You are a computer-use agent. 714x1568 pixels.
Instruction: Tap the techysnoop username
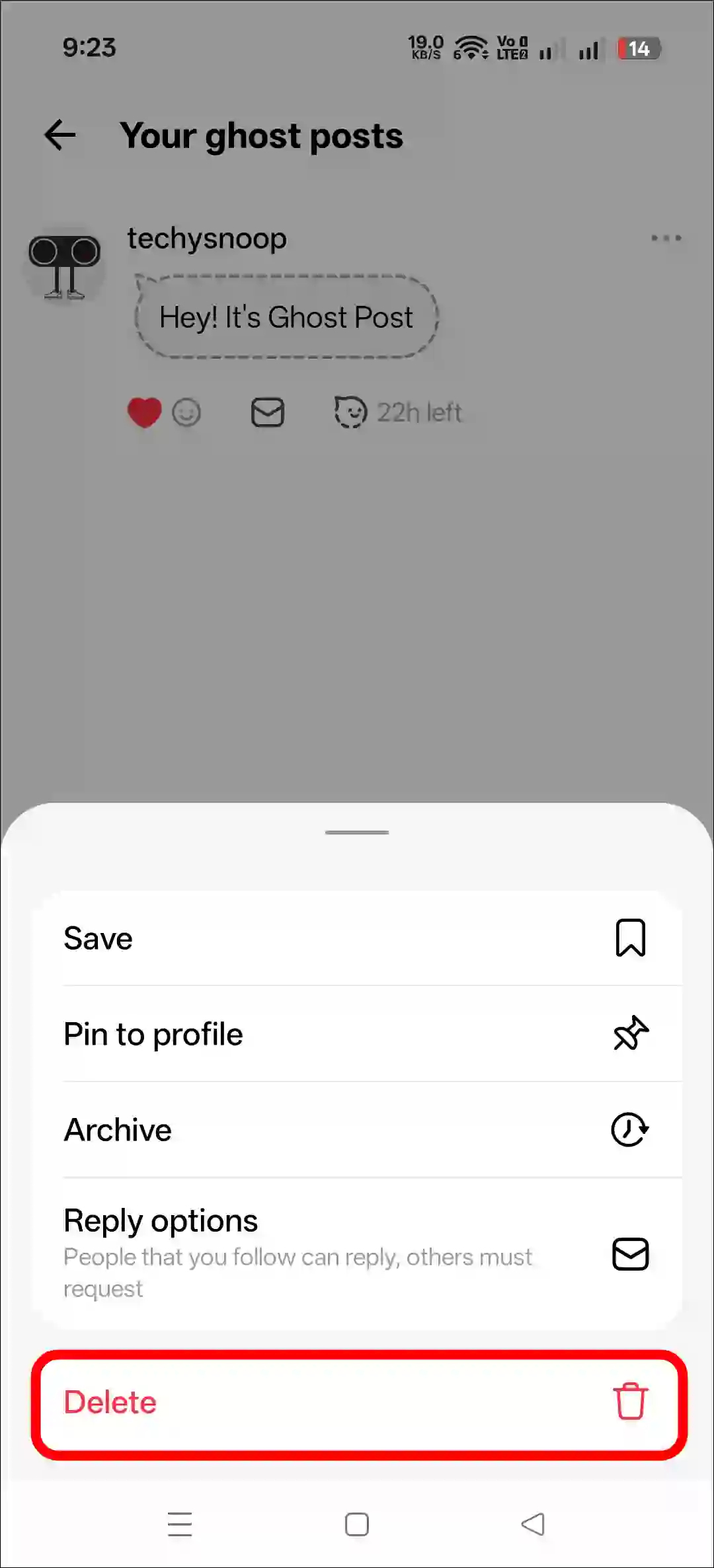(206, 238)
